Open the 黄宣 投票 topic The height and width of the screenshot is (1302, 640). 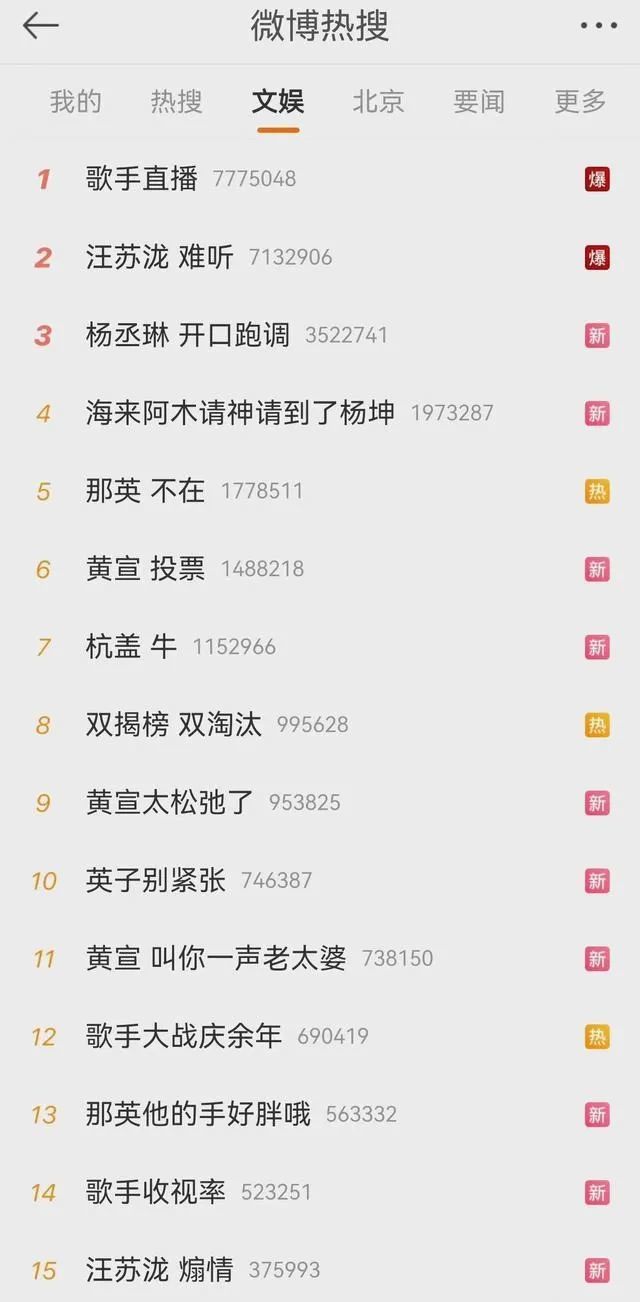pyautogui.click(x=146, y=568)
